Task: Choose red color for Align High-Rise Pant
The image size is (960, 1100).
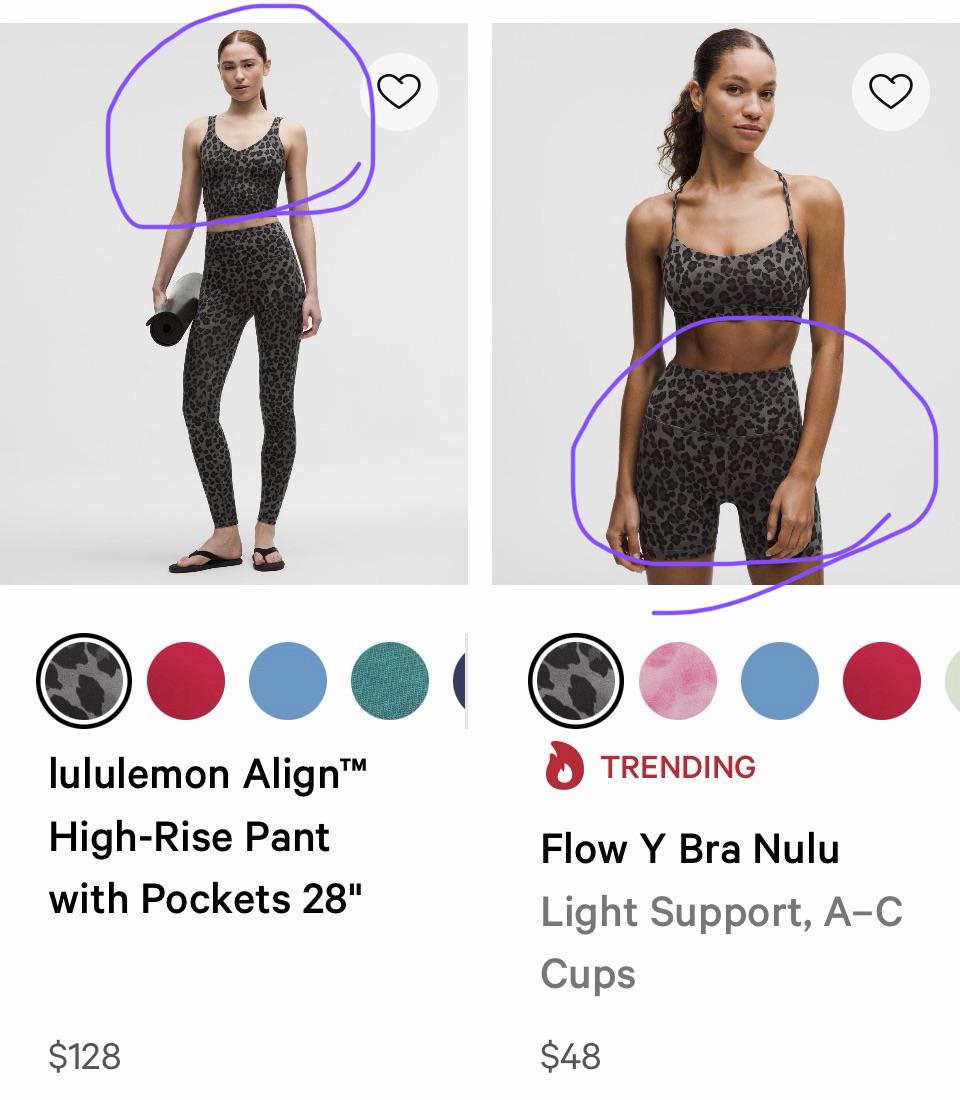Action: click(x=186, y=681)
